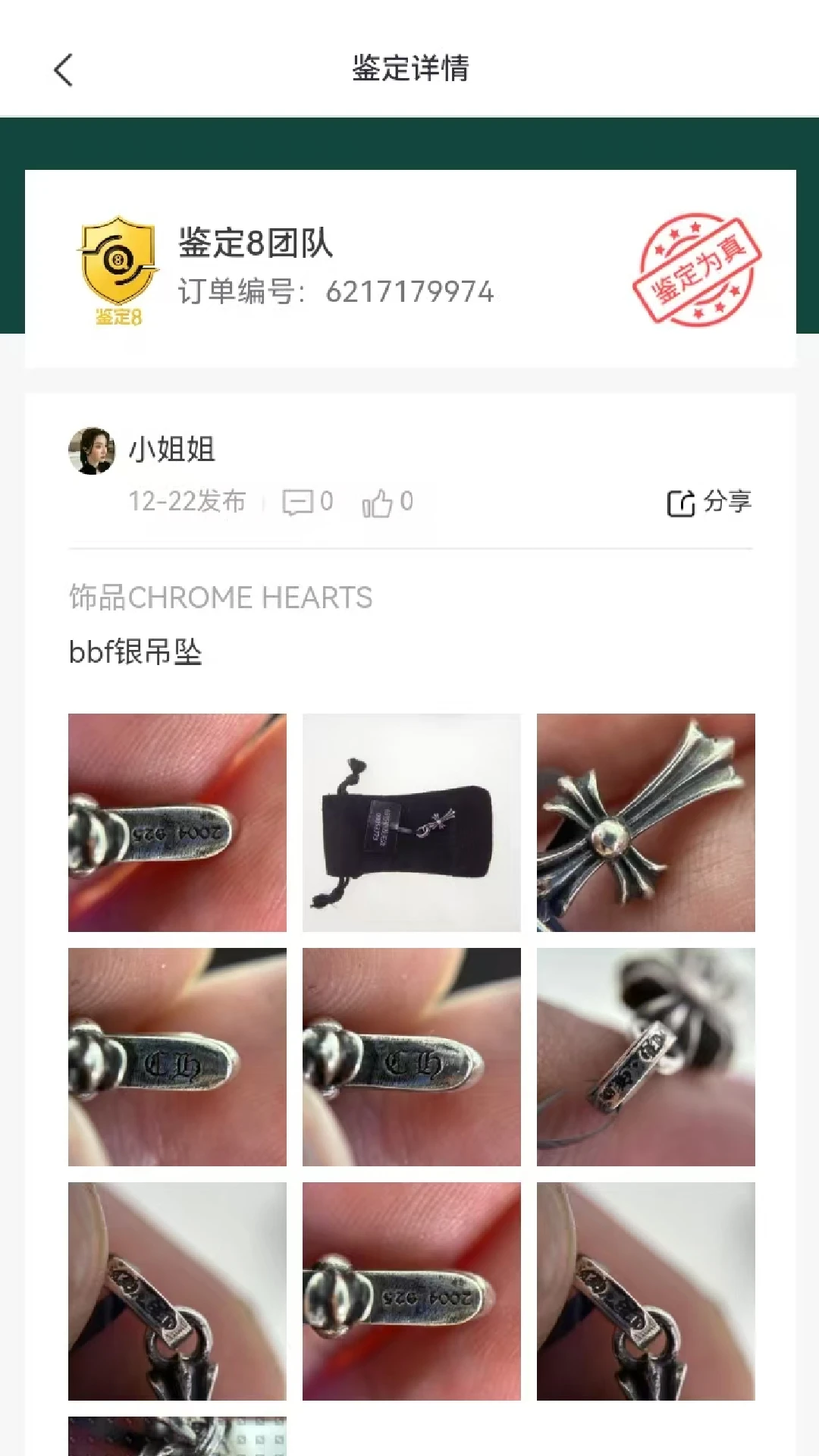Click the thumbs-up like icon
The width and height of the screenshot is (819, 1456).
(379, 500)
